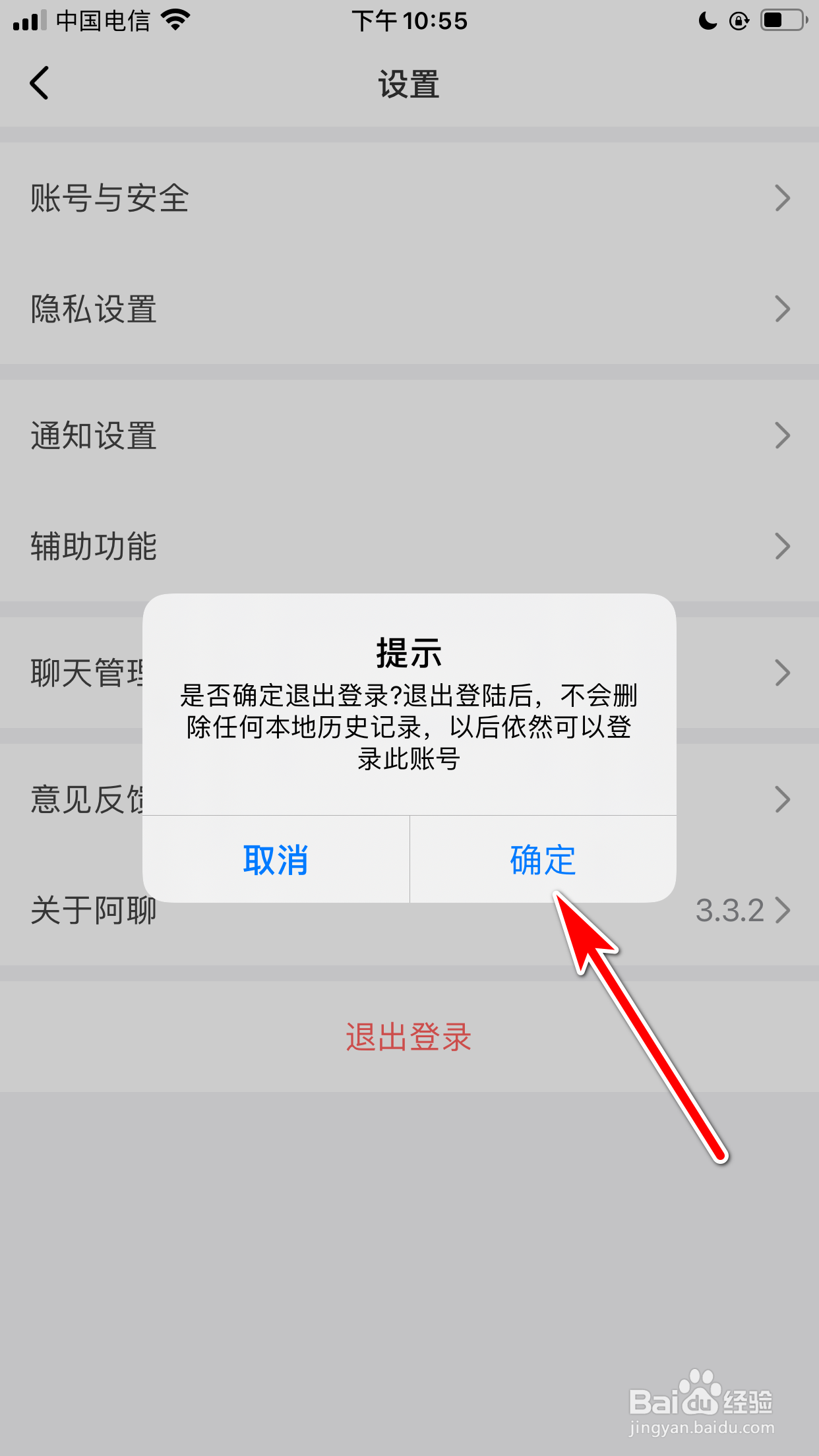Tap the battery indicator
Viewport: 819px width, 1456px height.
780,20
